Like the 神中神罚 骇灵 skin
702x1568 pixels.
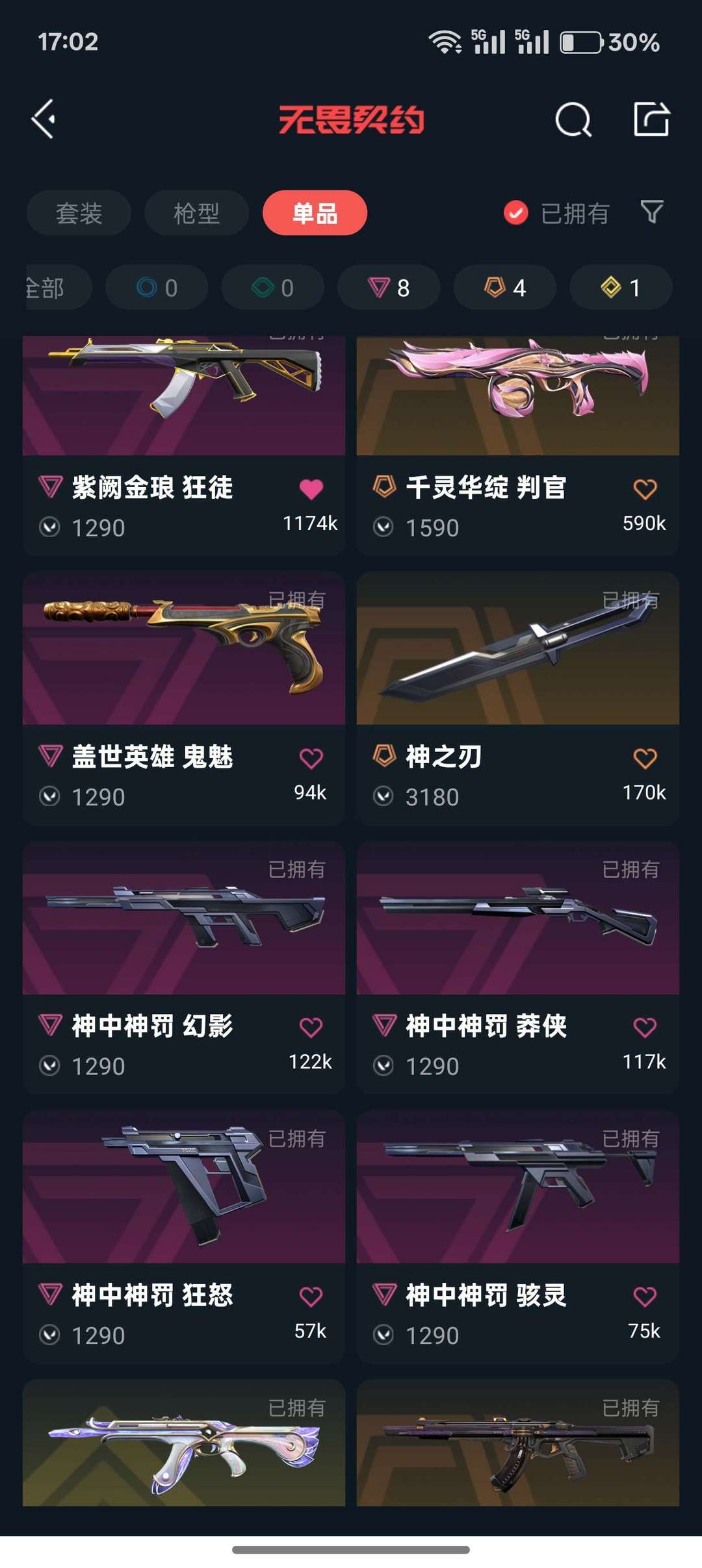click(x=645, y=1297)
